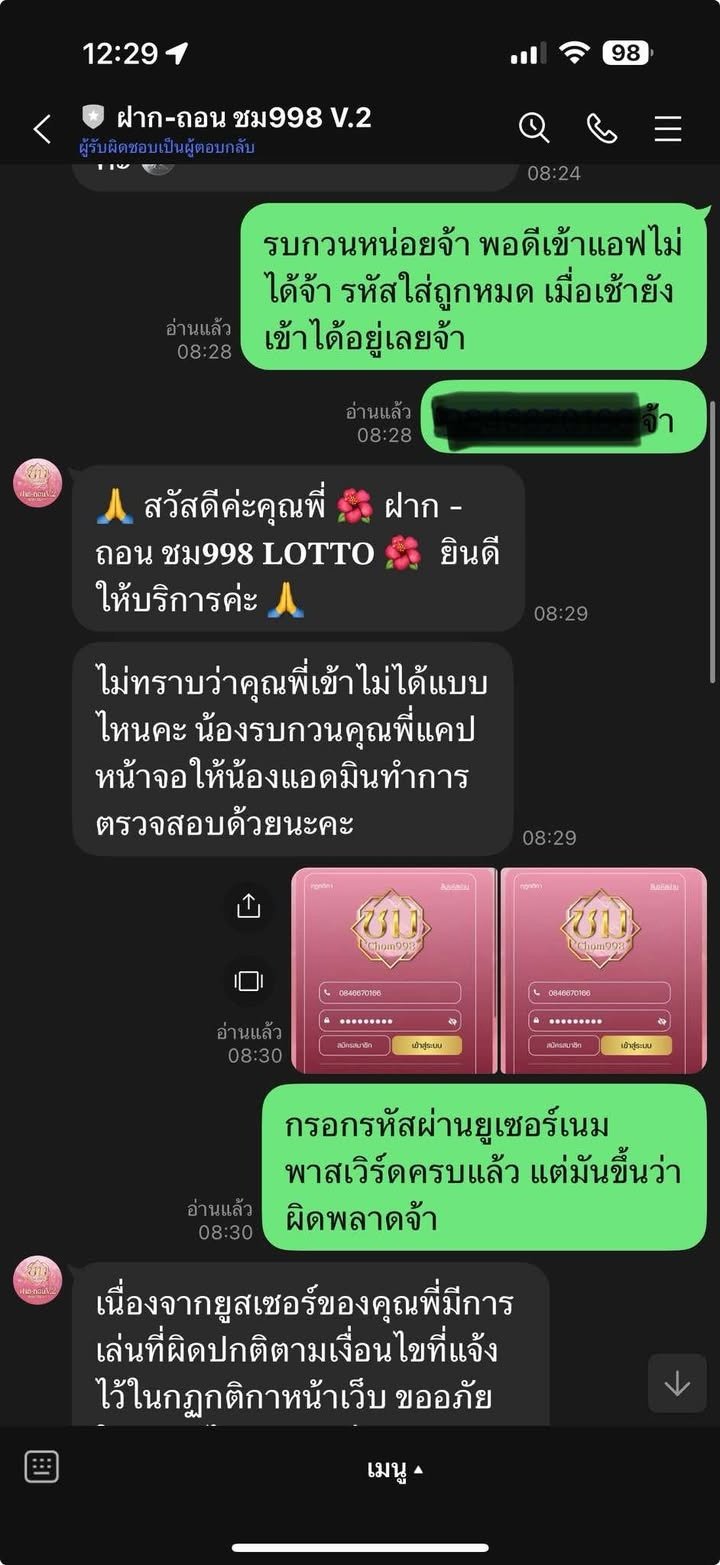
Task: Open the second login screenshot
Action: point(603,971)
